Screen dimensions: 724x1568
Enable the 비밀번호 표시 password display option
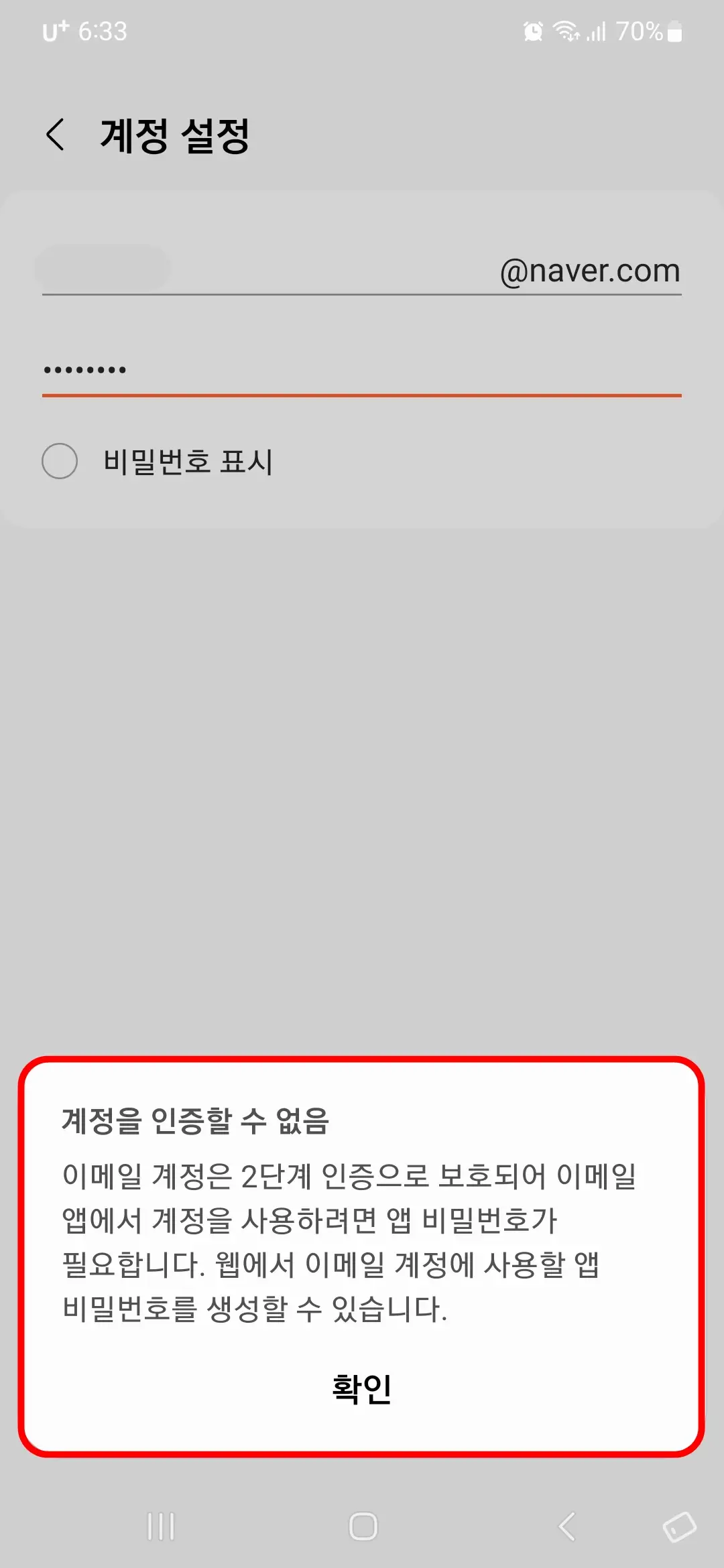tap(60, 460)
